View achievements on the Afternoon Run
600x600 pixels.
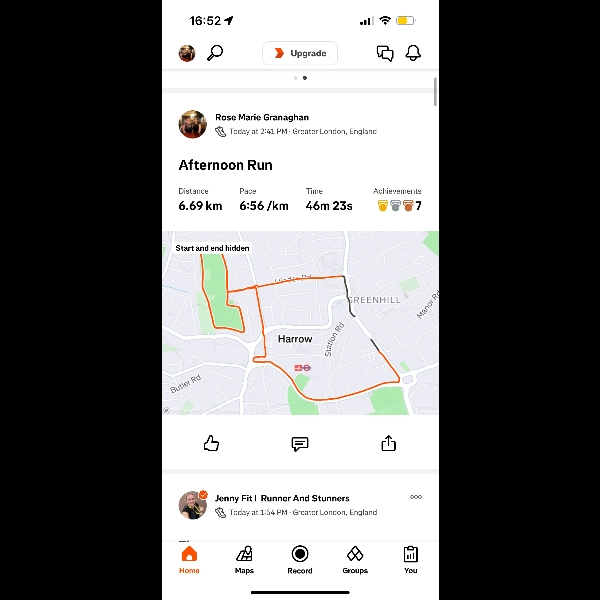(398, 206)
